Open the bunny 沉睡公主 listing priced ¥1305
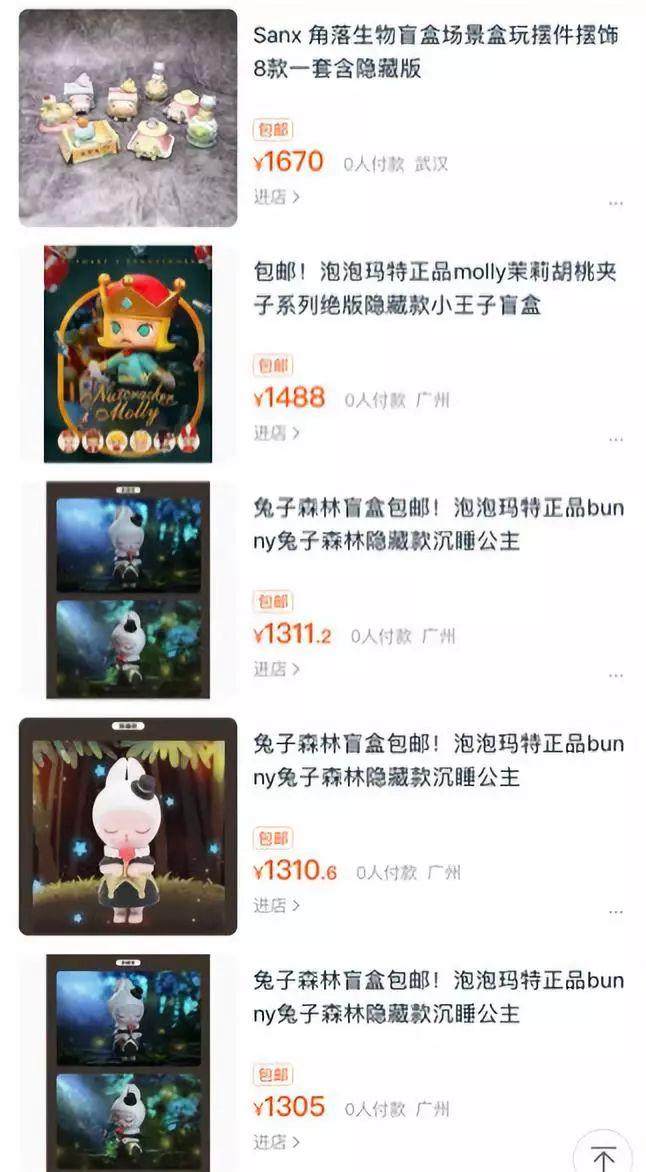The width and height of the screenshot is (646, 1172). point(437,996)
